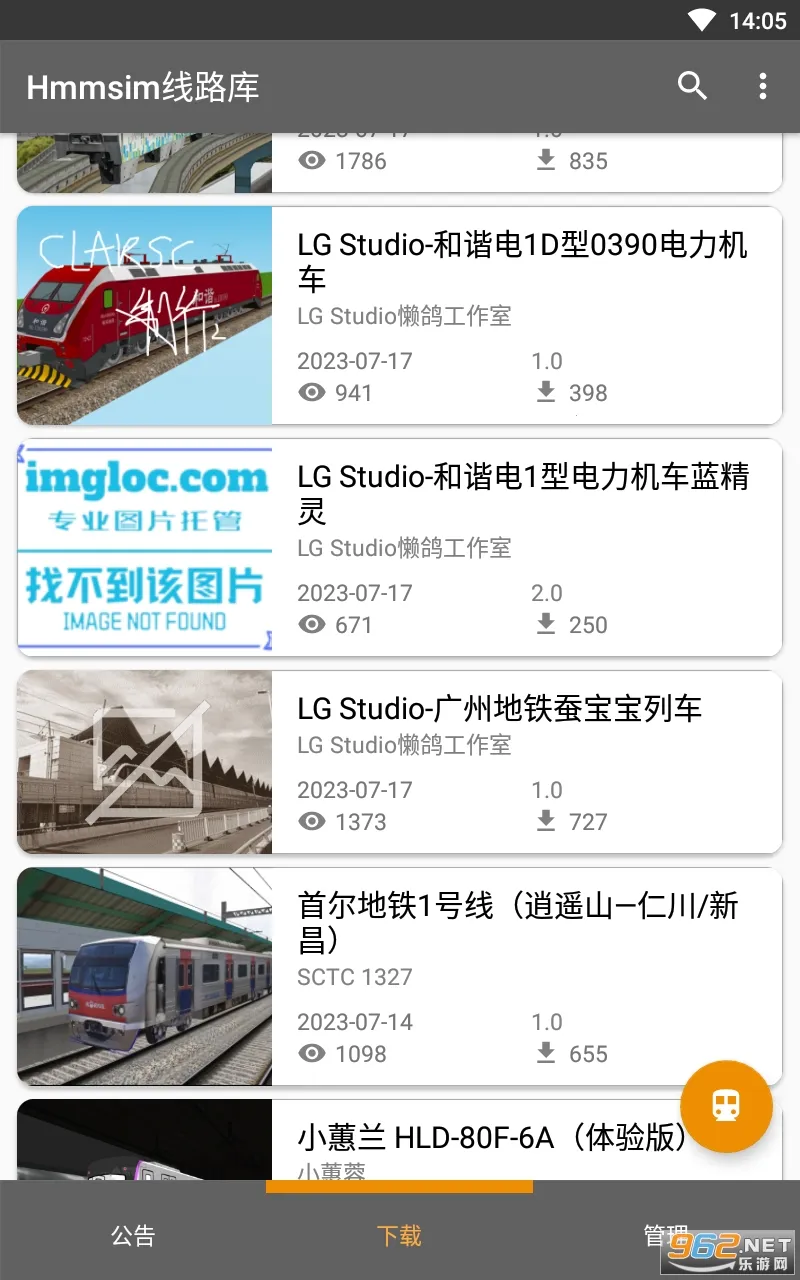This screenshot has width=800, height=1280.
Task: Click the eye icon next to 1373 views
Action: pos(312,821)
